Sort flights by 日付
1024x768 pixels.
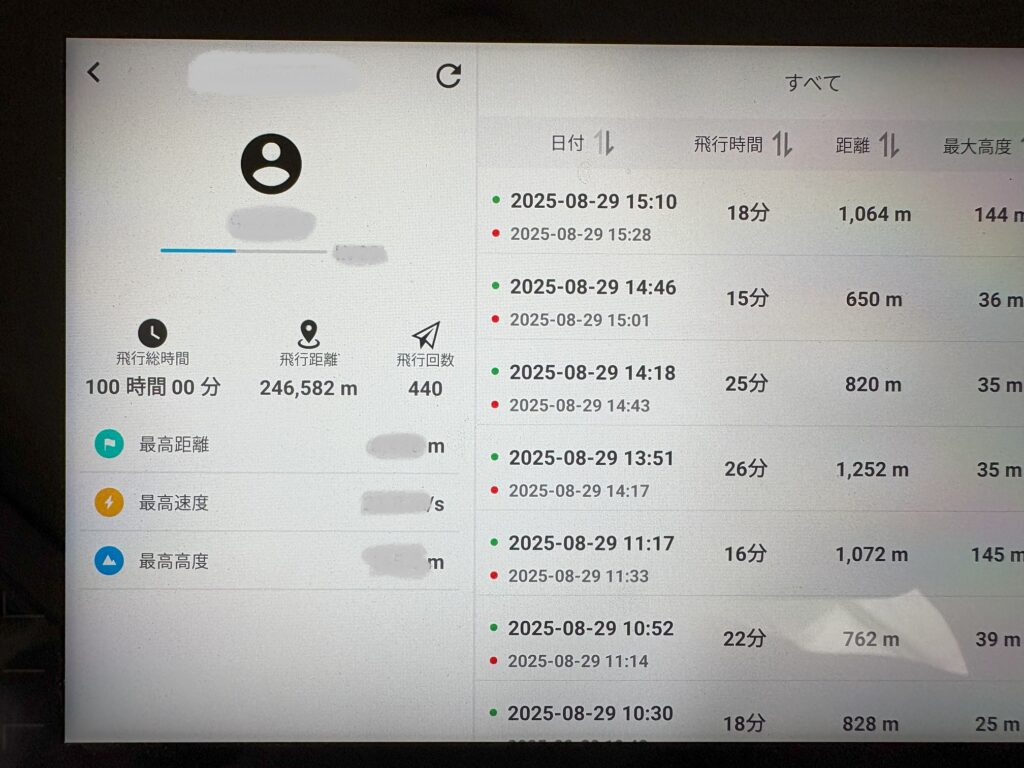tap(582, 144)
